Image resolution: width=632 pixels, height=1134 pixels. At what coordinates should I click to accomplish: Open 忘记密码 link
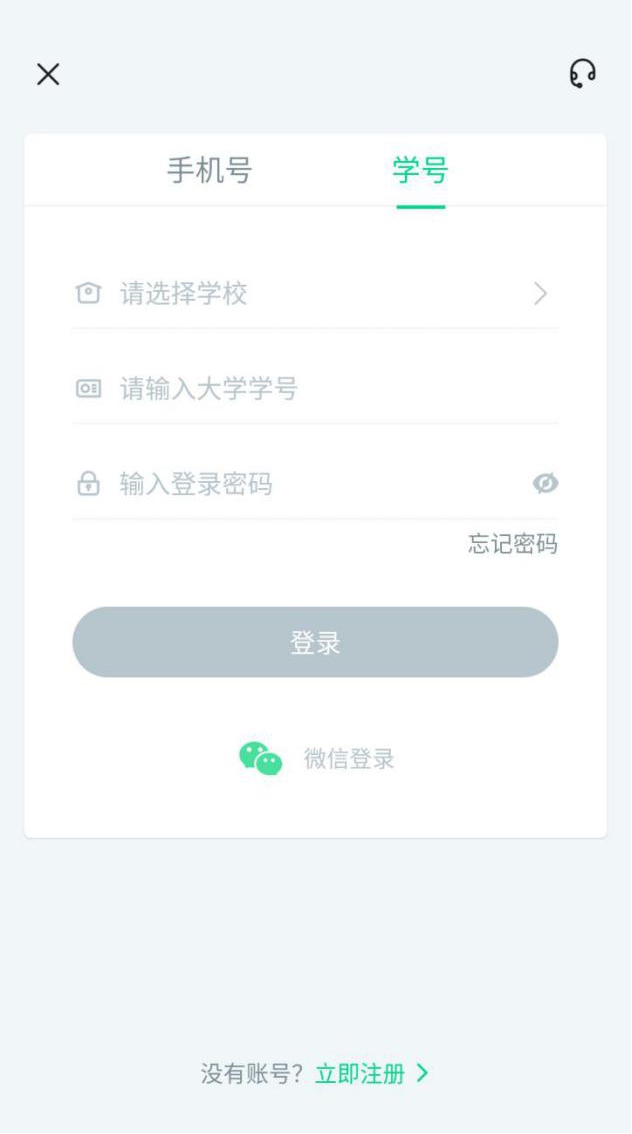coord(512,544)
